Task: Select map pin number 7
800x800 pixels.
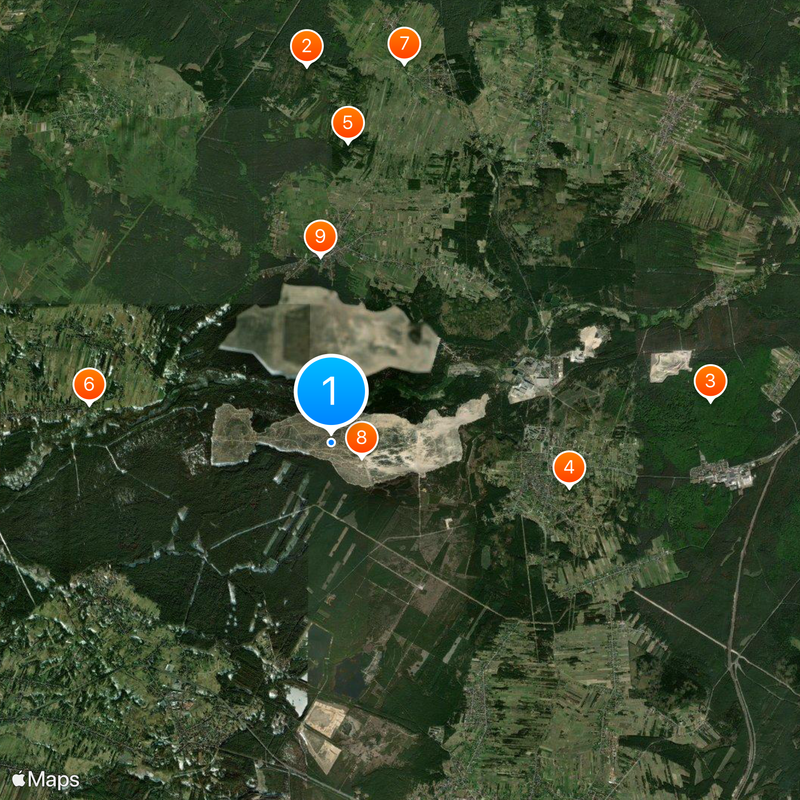Action: pyautogui.click(x=404, y=44)
